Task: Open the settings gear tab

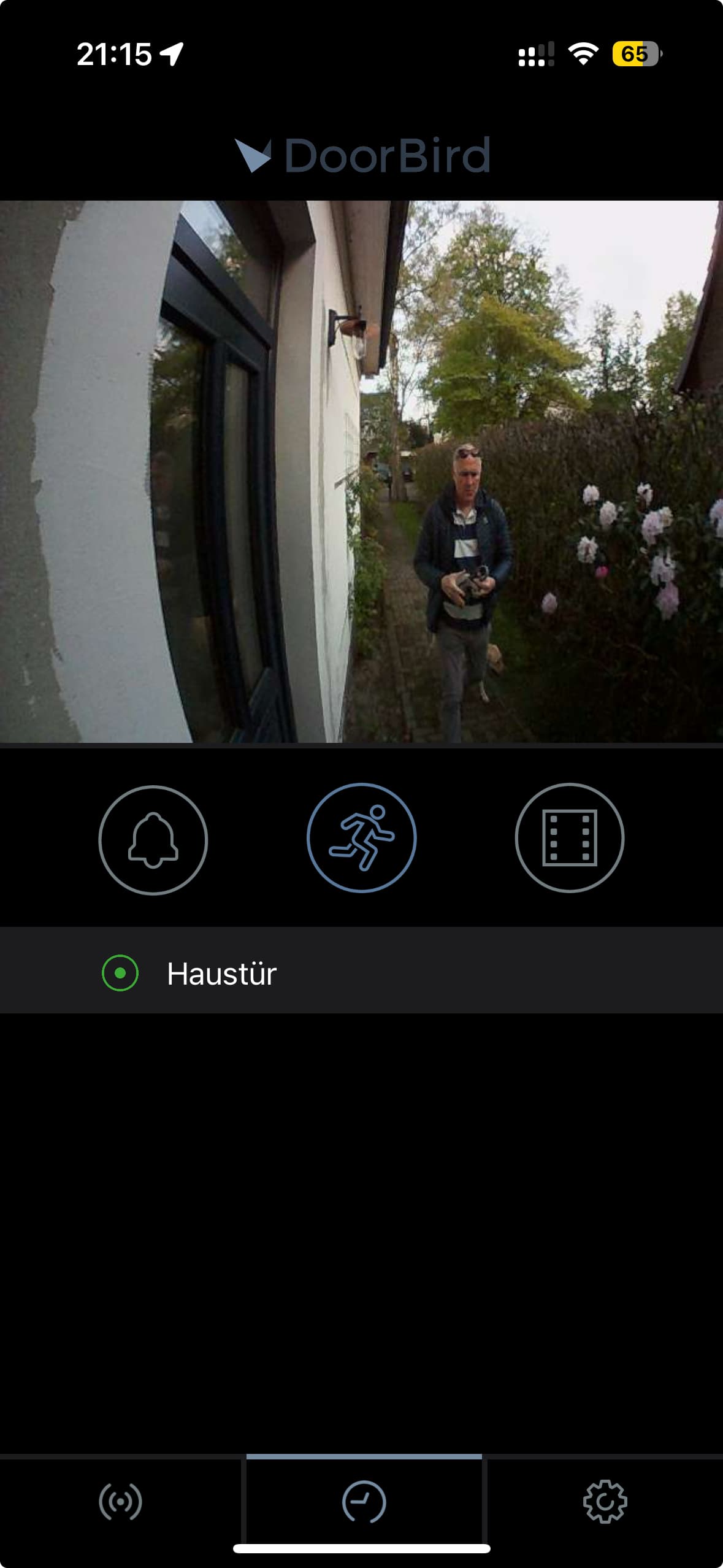Action: [x=605, y=1502]
